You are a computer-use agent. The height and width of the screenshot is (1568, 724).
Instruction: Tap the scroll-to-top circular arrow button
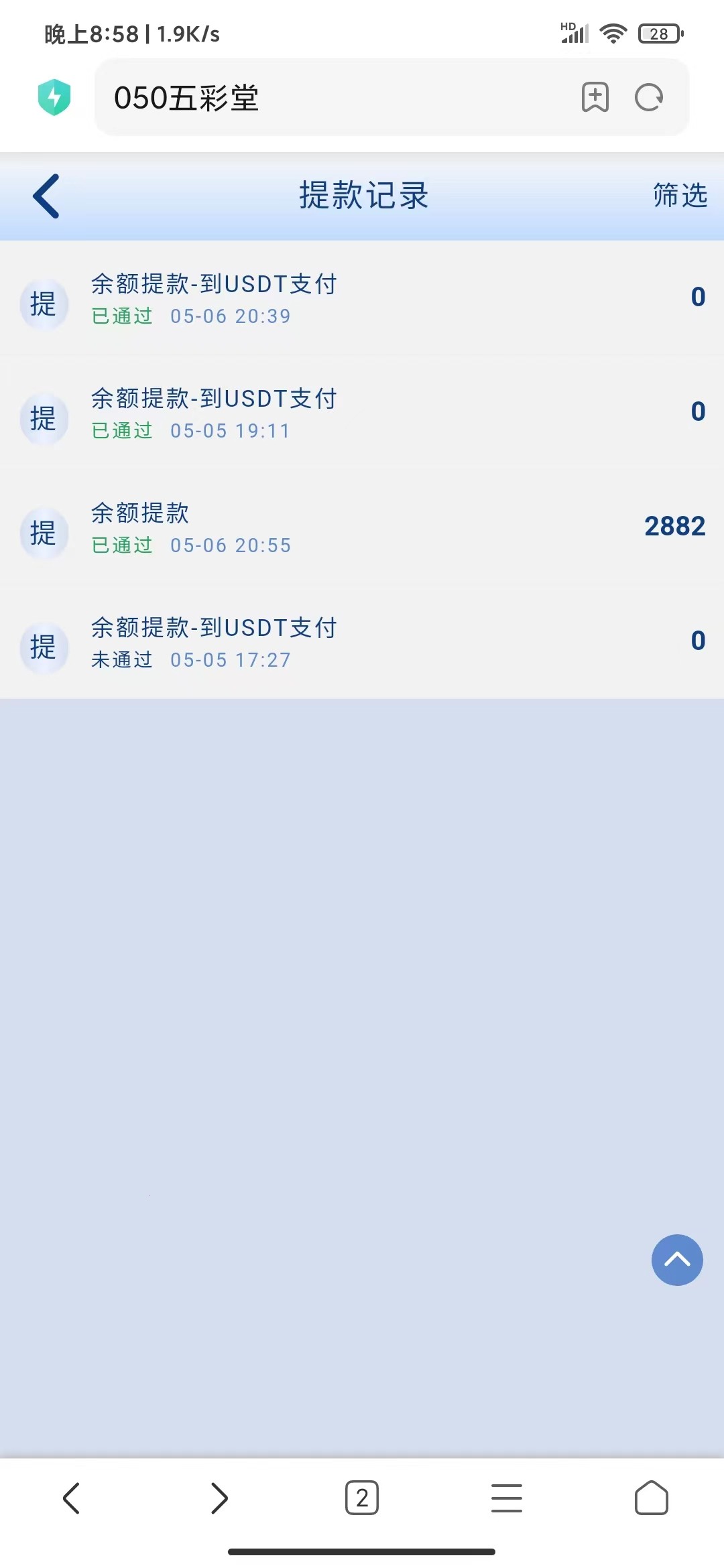(677, 1260)
